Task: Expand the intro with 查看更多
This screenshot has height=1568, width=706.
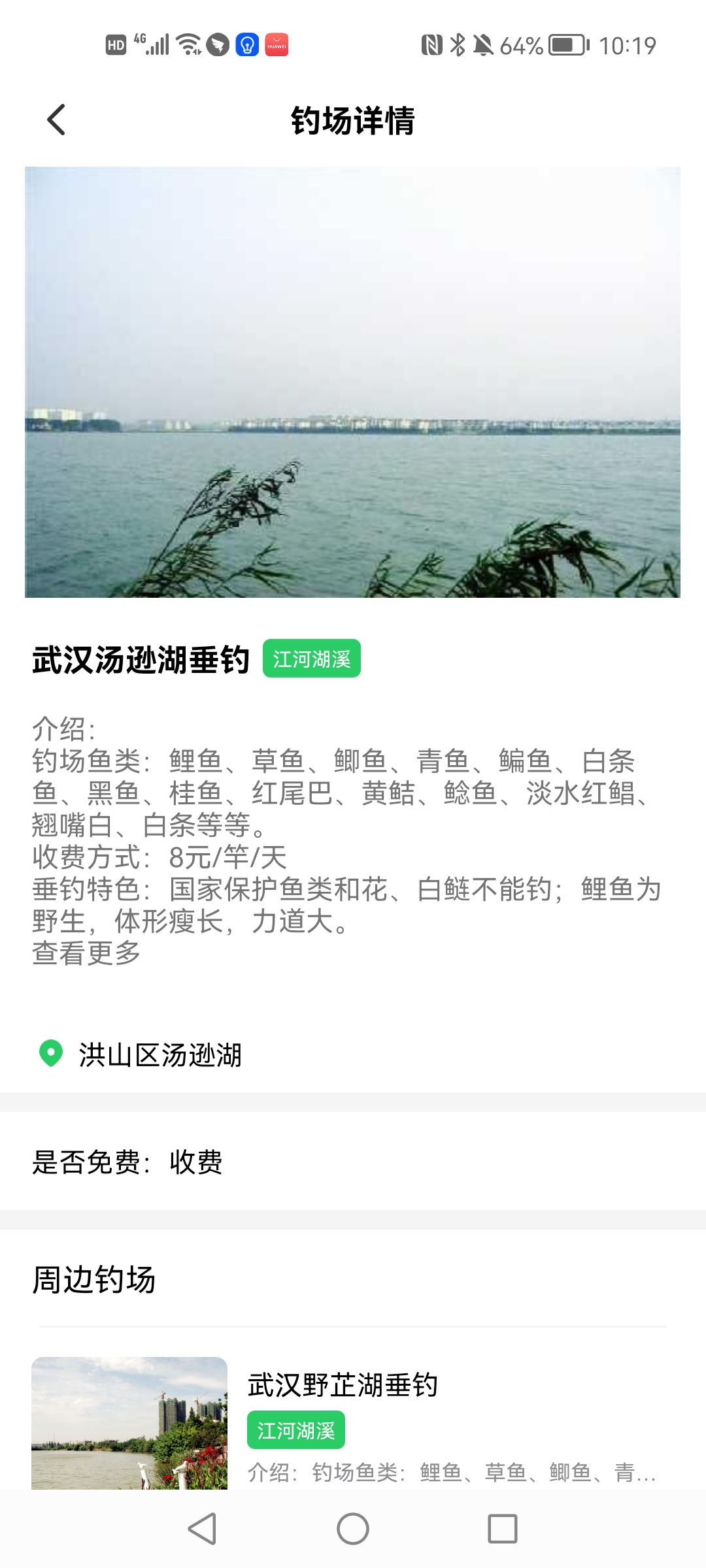Action: 86,953
